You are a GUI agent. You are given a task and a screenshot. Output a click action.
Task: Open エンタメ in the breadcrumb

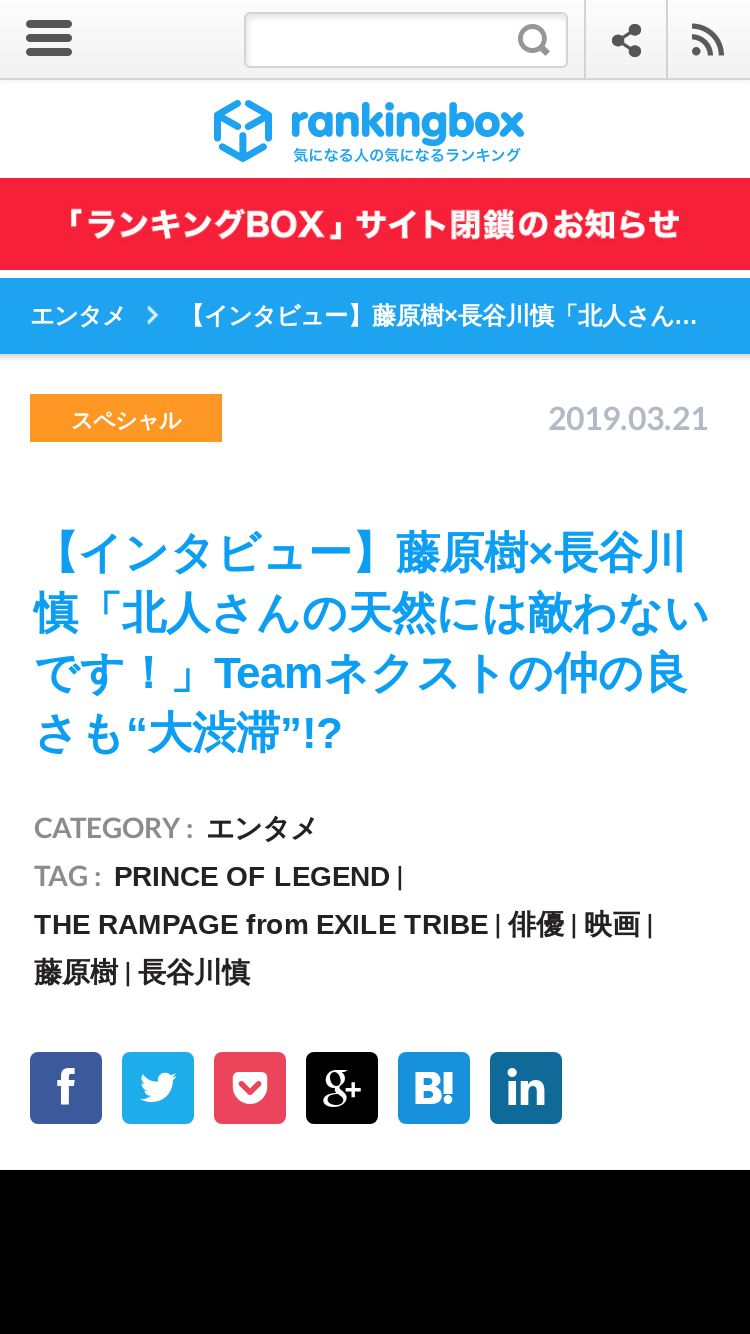[x=77, y=316]
